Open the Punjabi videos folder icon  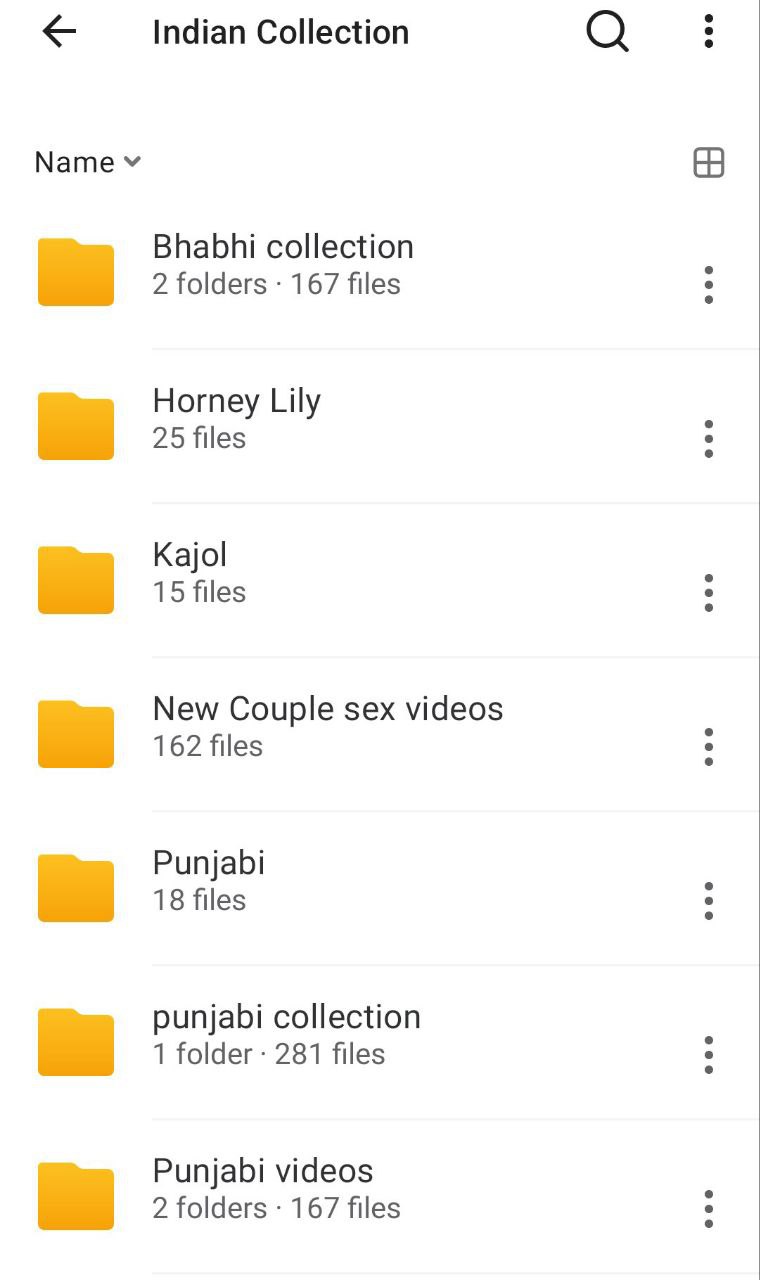point(75,1194)
